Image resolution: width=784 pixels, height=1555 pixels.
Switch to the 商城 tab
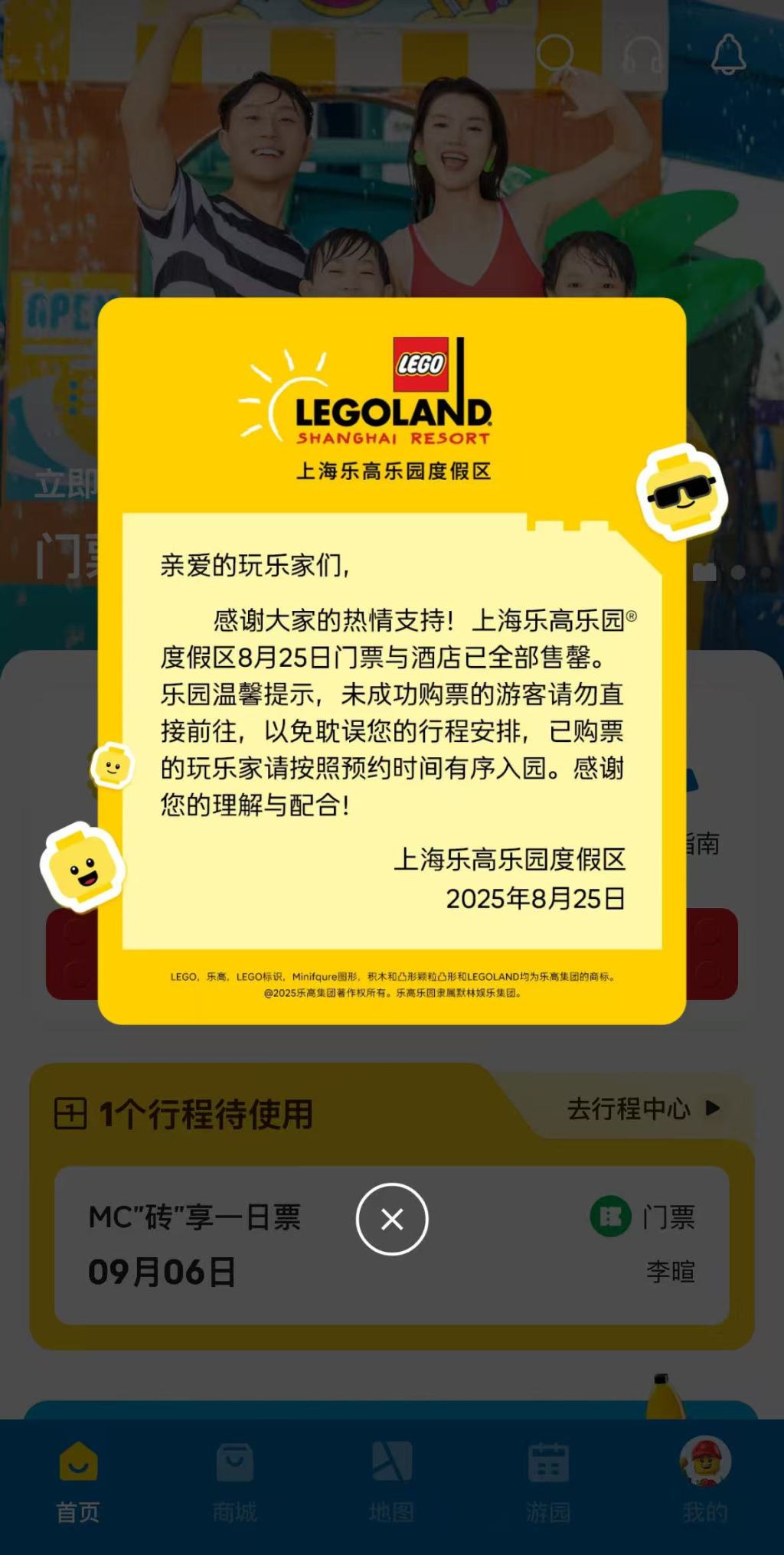(235, 1481)
